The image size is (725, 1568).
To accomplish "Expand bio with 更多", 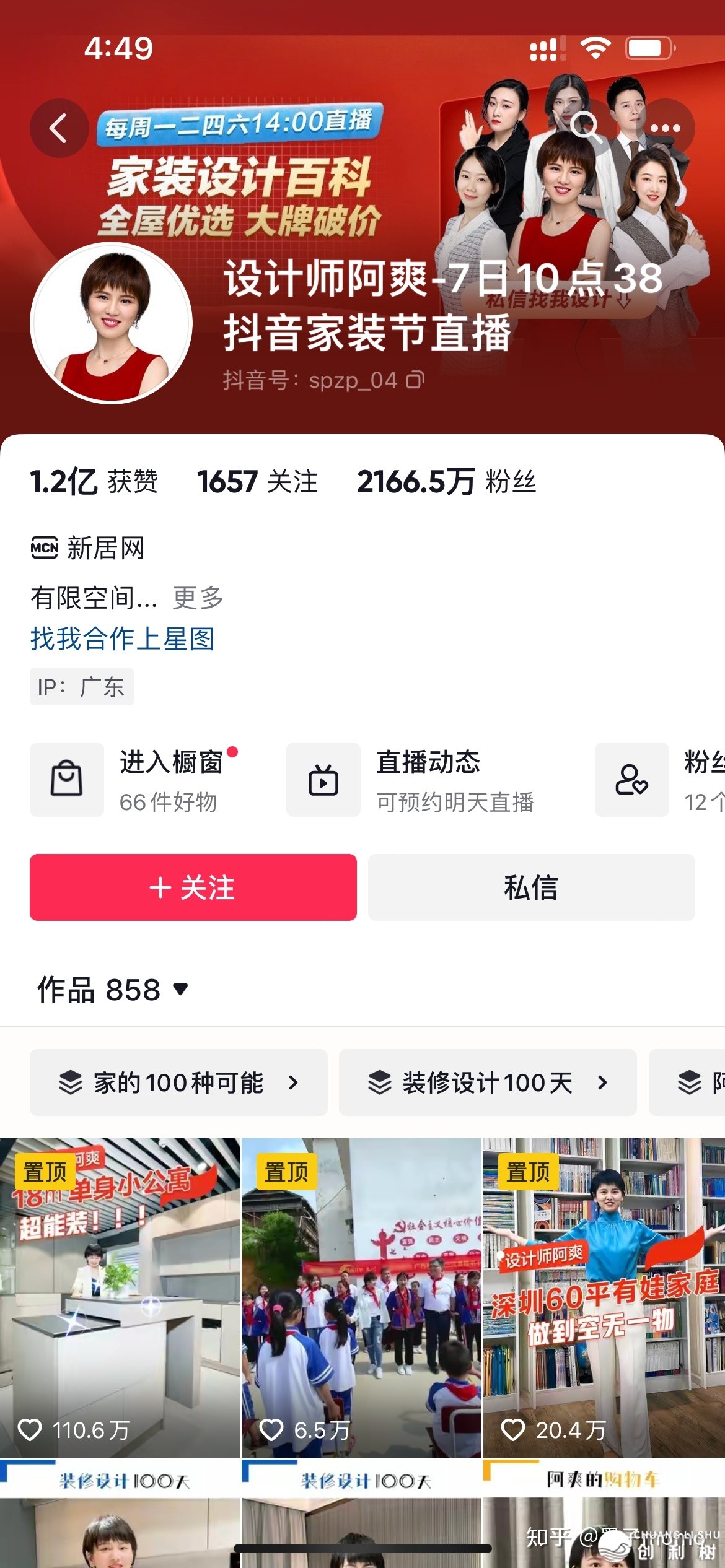I will 198,598.
